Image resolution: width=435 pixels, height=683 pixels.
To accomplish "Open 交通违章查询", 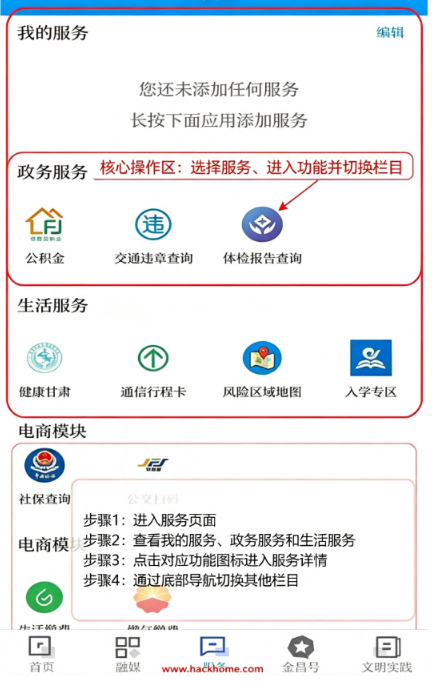I will [153, 236].
